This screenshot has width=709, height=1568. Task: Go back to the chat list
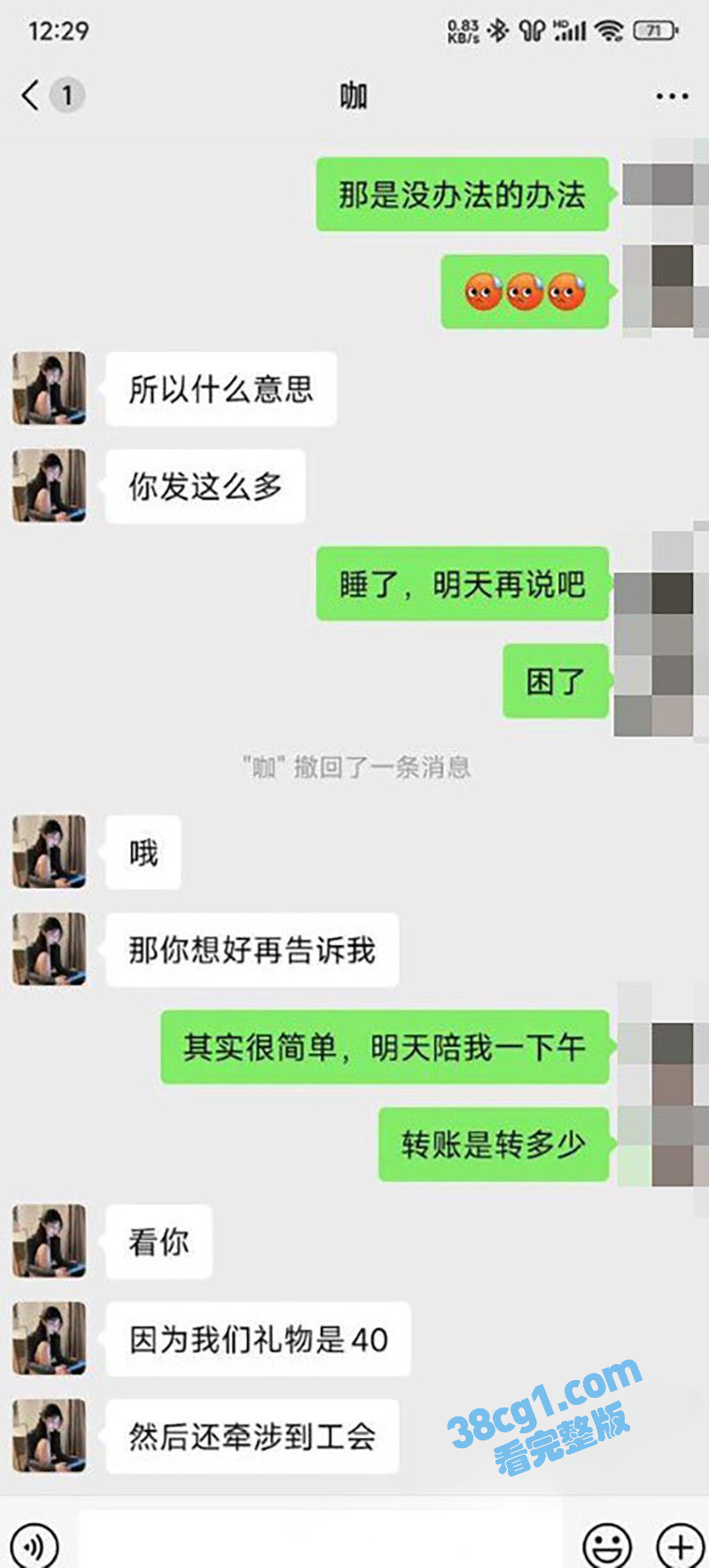coord(32,95)
